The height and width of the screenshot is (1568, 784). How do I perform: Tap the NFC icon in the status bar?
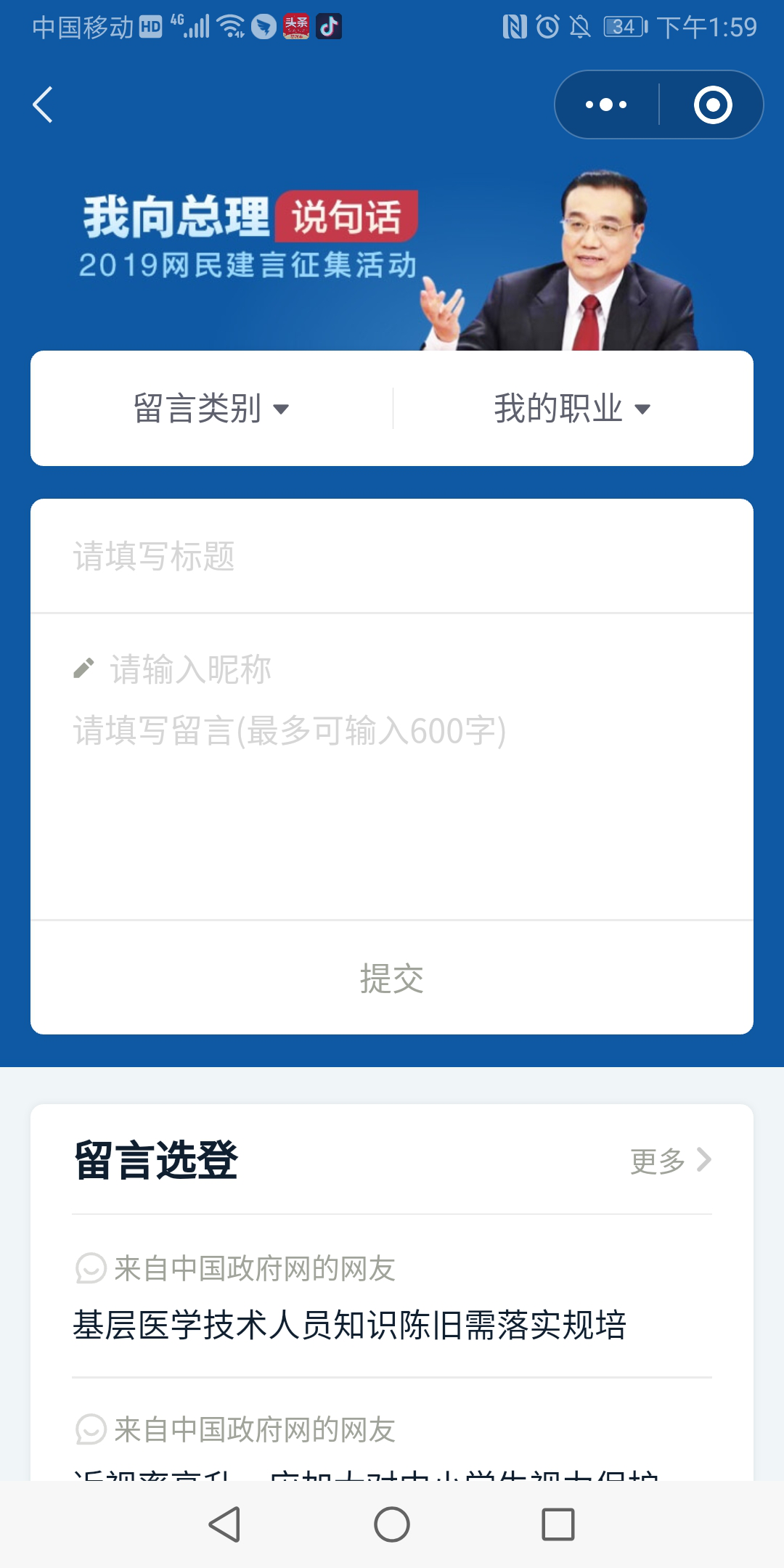pos(515,27)
